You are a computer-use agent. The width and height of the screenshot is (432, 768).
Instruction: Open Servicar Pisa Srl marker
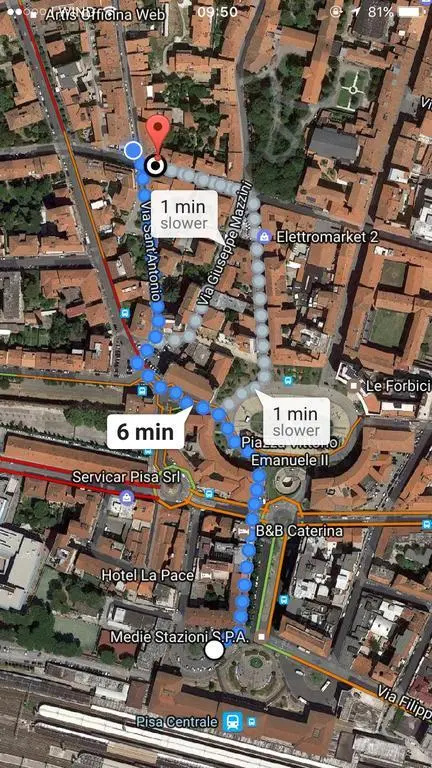tap(127, 498)
